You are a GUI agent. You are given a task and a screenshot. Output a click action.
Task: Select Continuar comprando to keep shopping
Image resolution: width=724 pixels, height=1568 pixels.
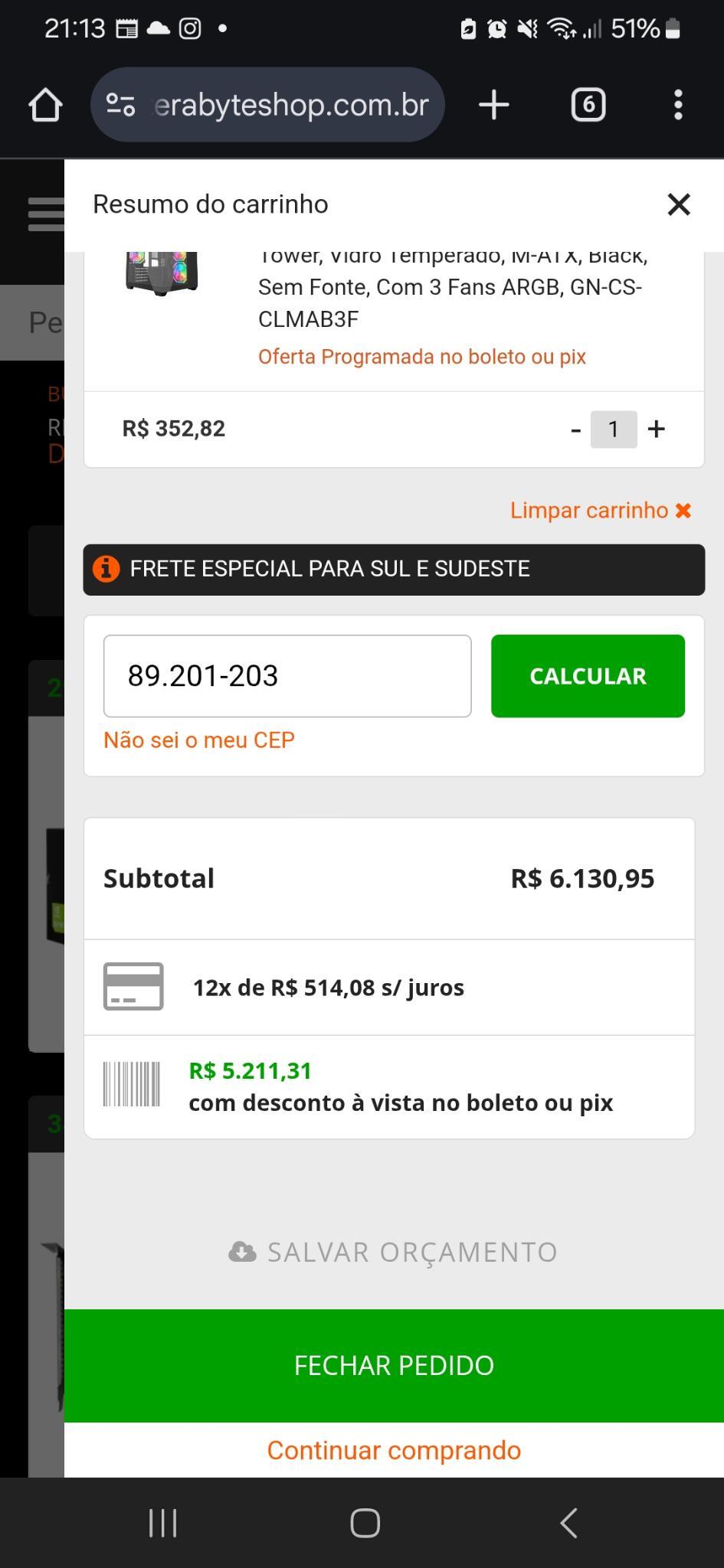coord(394,1450)
